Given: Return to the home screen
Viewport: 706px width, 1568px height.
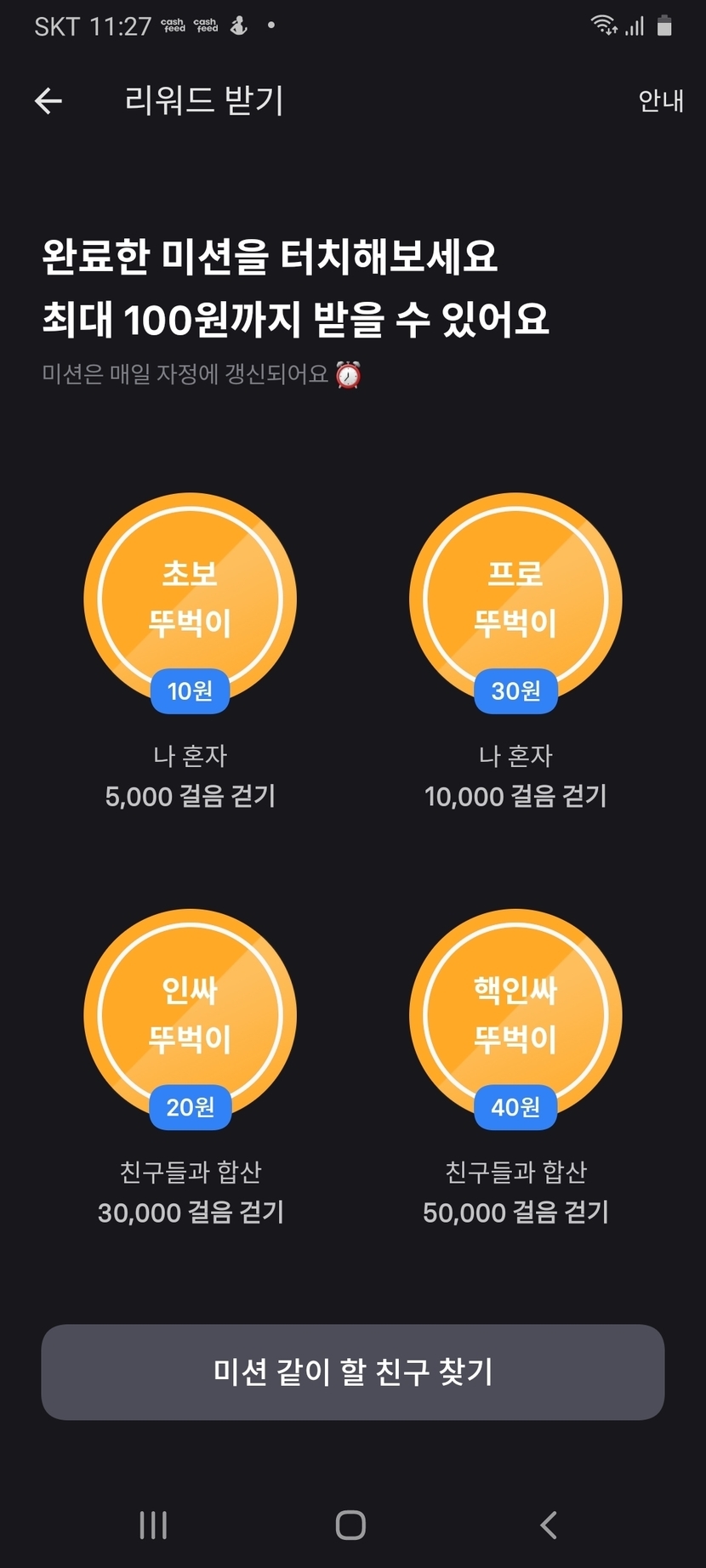Looking at the screenshot, I should 350,1525.
